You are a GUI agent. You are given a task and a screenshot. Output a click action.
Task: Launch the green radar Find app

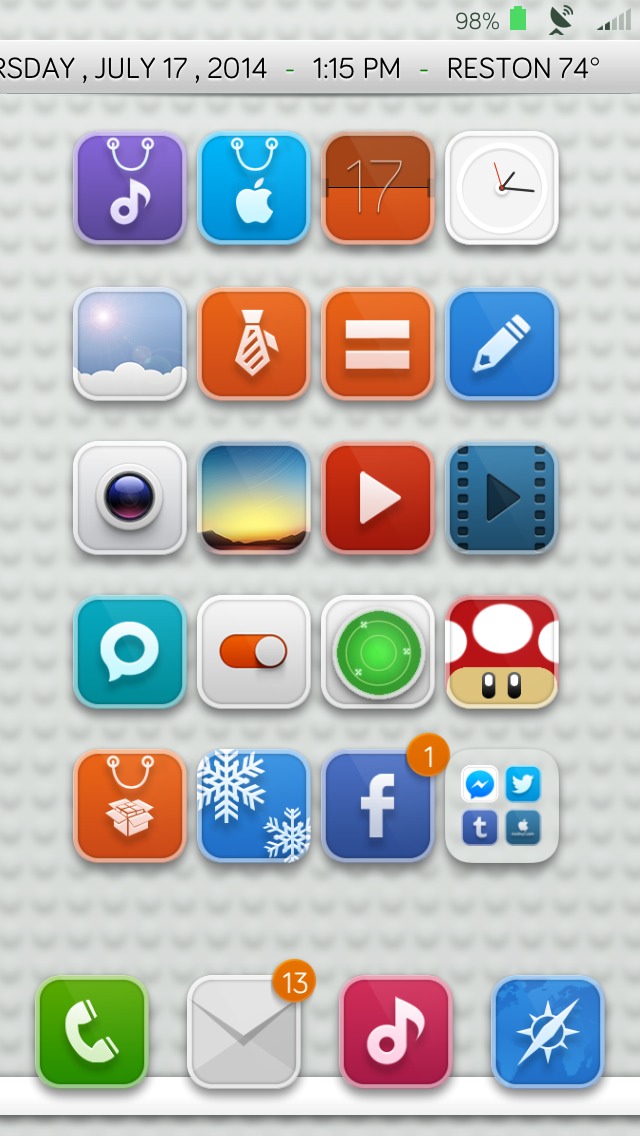pyautogui.click(x=378, y=652)
